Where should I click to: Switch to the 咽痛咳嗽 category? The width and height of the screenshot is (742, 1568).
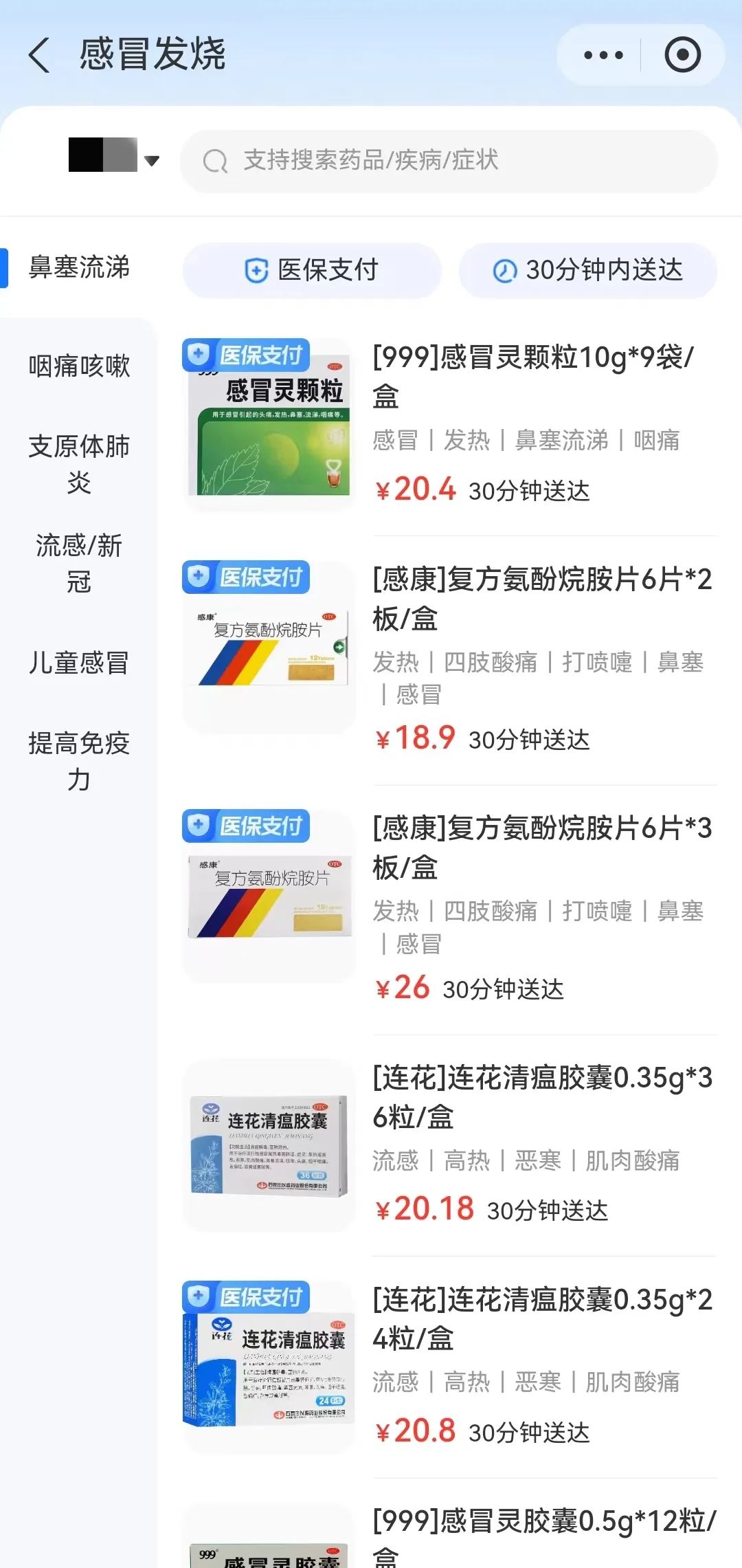click(79, 366)
